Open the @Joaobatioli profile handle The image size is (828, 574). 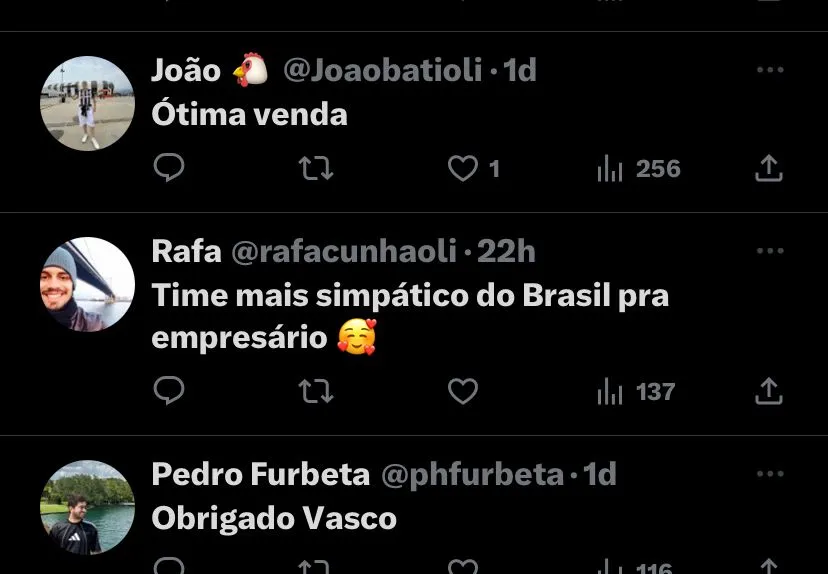[383, 70]
